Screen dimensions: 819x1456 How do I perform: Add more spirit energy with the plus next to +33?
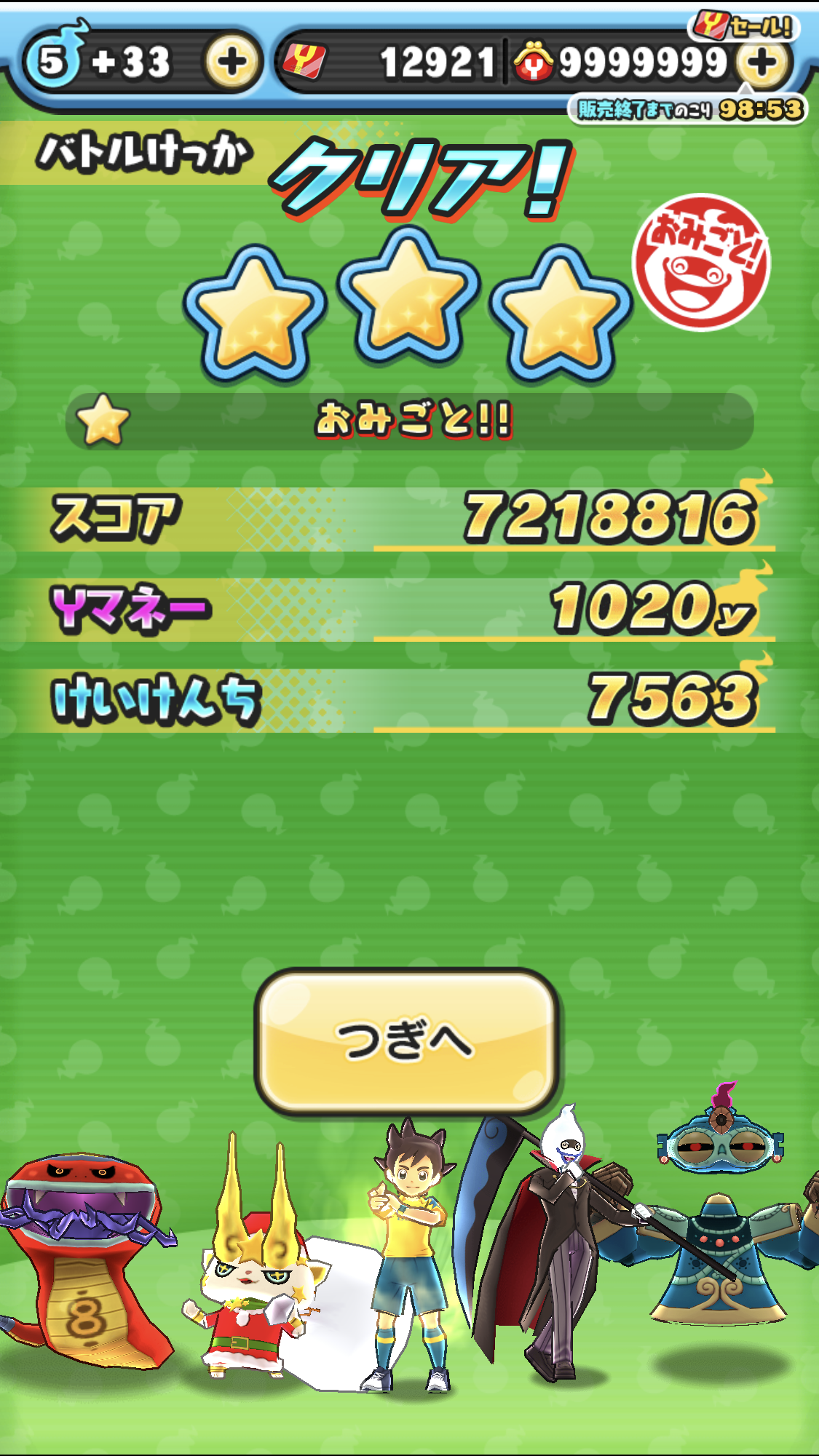click(232, 63)
